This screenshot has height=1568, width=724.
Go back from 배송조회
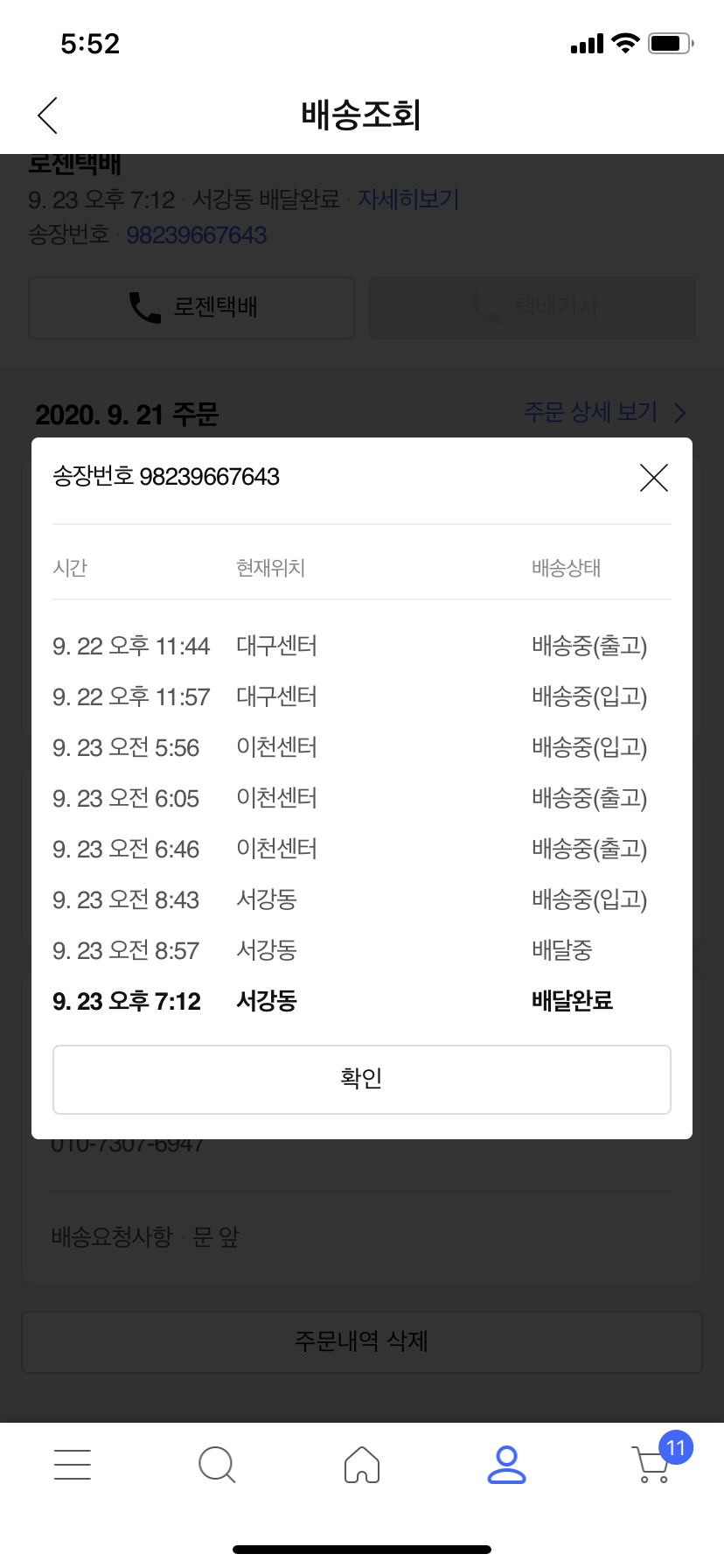(x=48, y=115)
